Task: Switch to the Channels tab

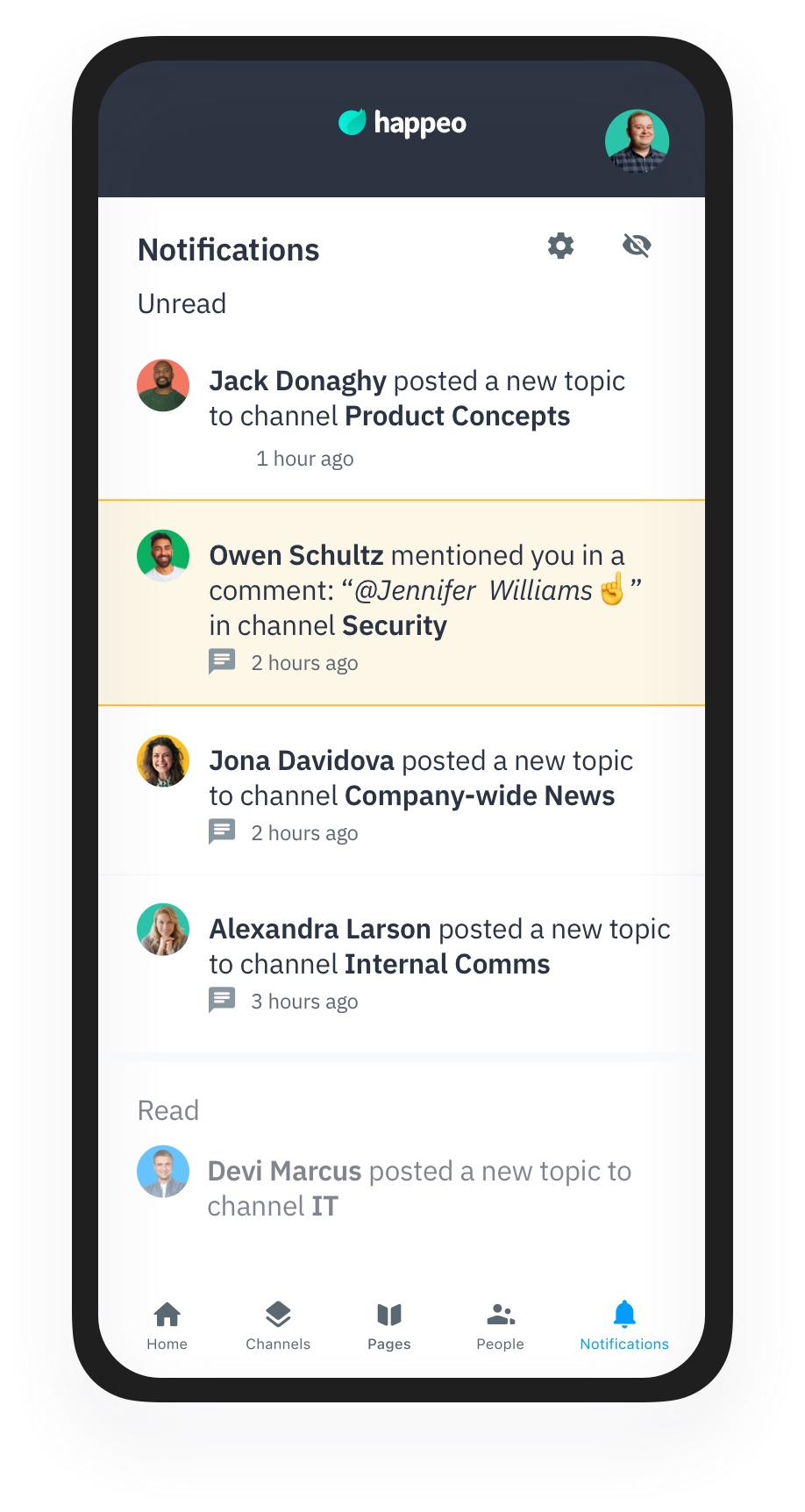Action: coord(278,1325)
